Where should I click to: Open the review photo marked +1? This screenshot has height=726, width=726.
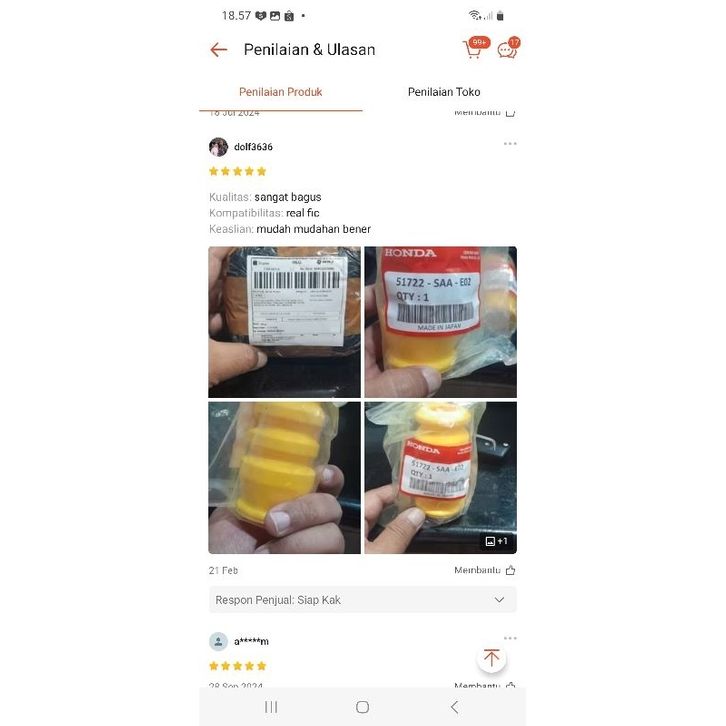(440, 477)
